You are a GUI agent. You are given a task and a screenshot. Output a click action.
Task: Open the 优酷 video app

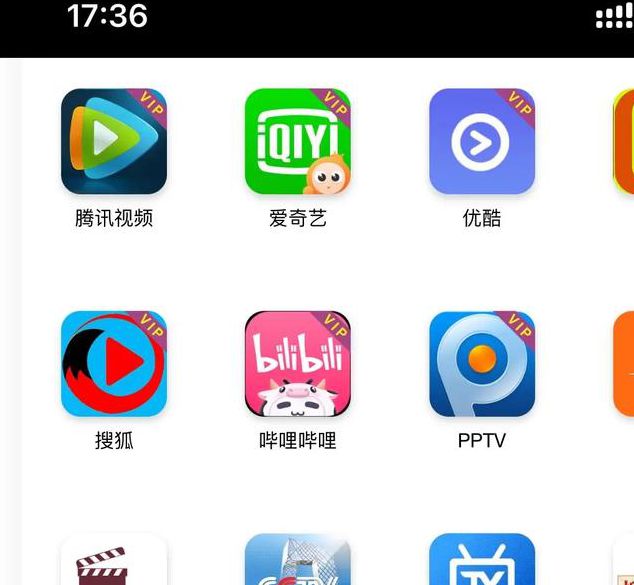(482, 141)
